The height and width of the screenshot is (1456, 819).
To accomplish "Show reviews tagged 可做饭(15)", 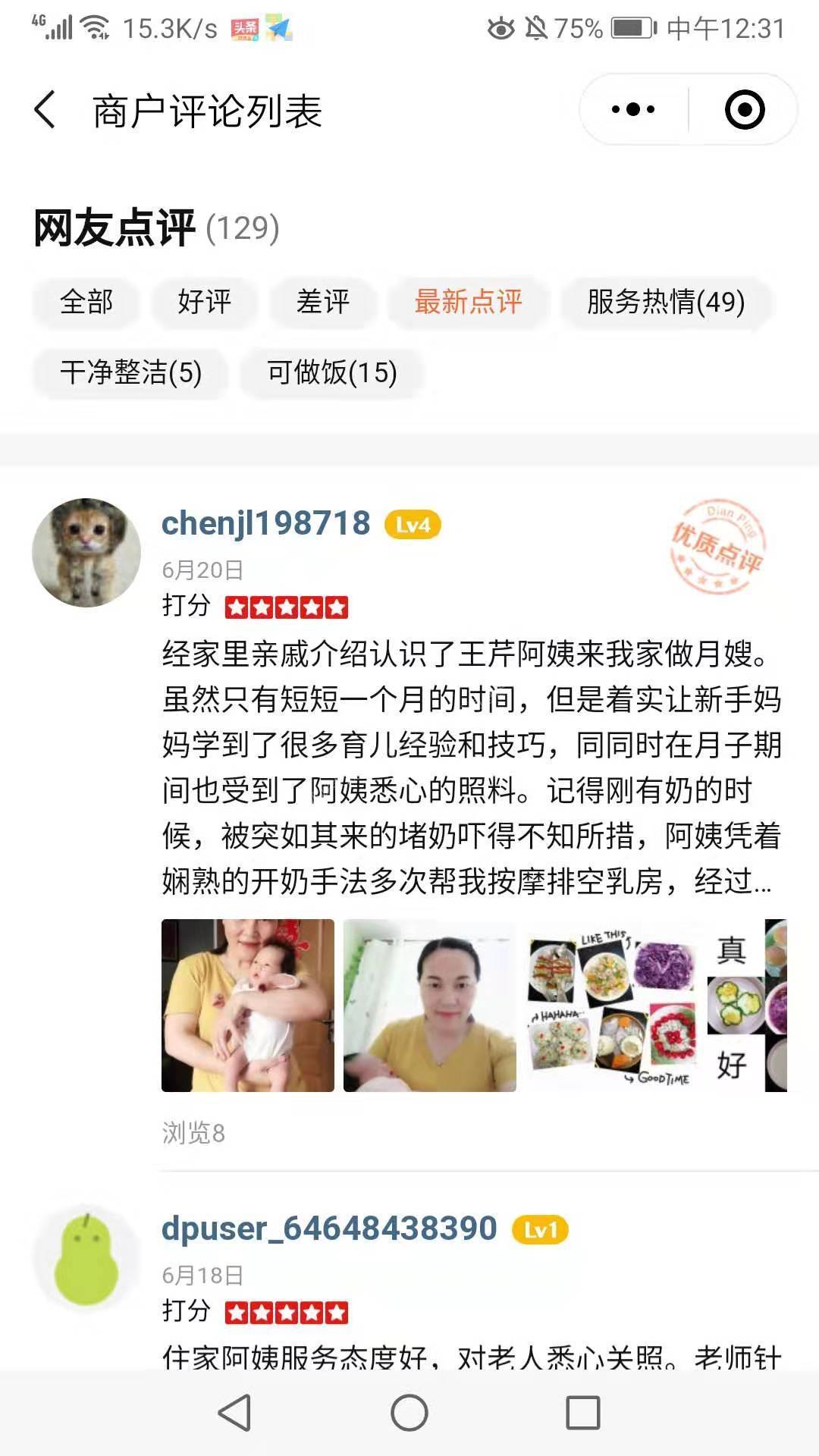I will (x=331, y=372).
